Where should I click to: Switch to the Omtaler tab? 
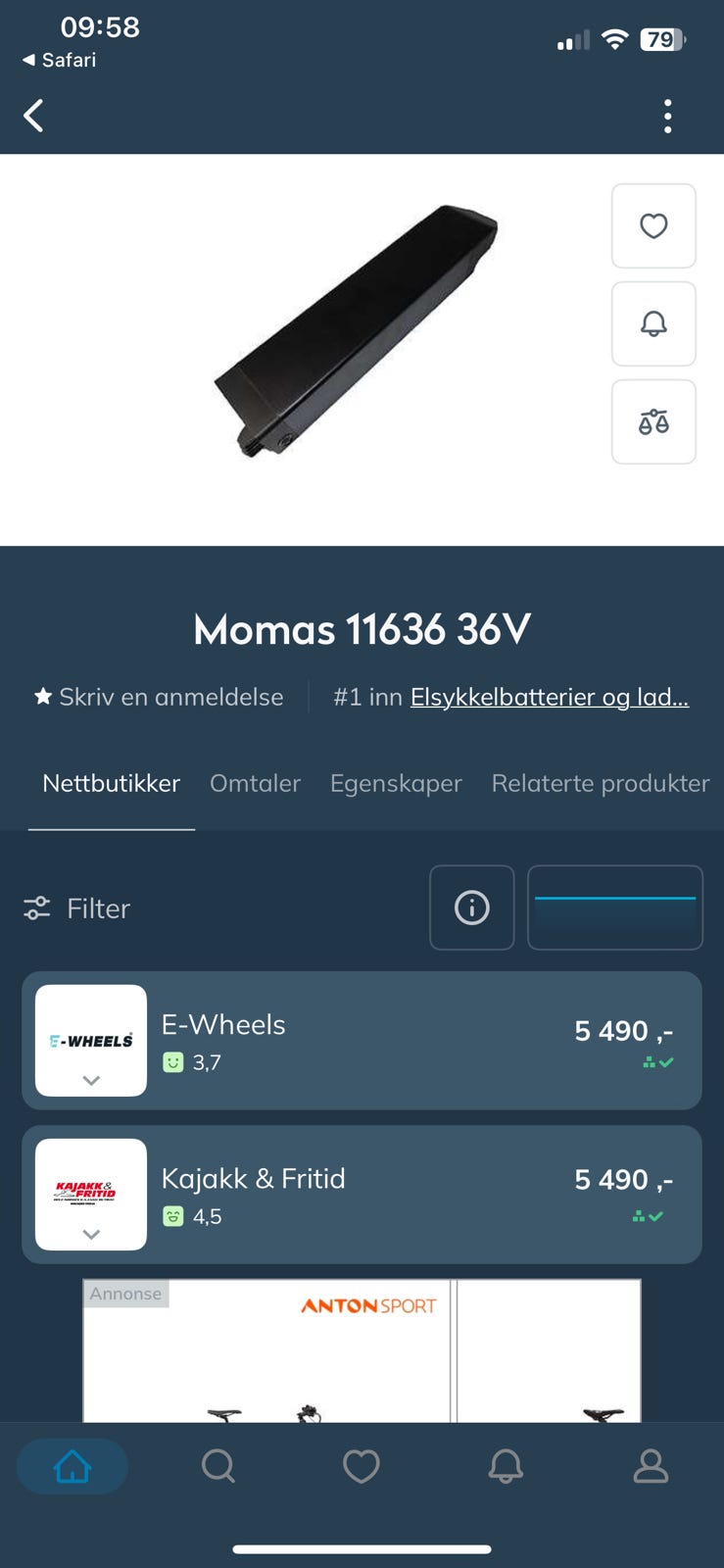pyautogui.click(x=255, y=783)
